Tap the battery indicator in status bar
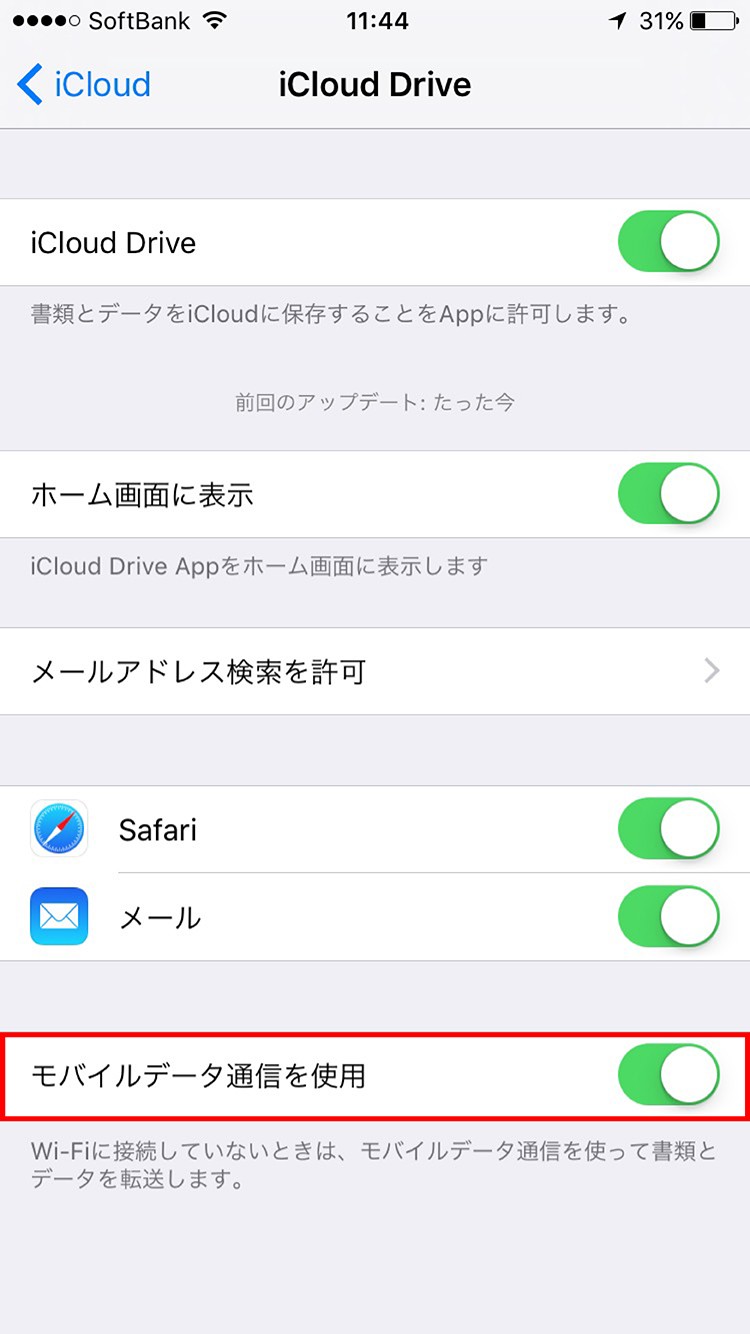 point(712,18)
